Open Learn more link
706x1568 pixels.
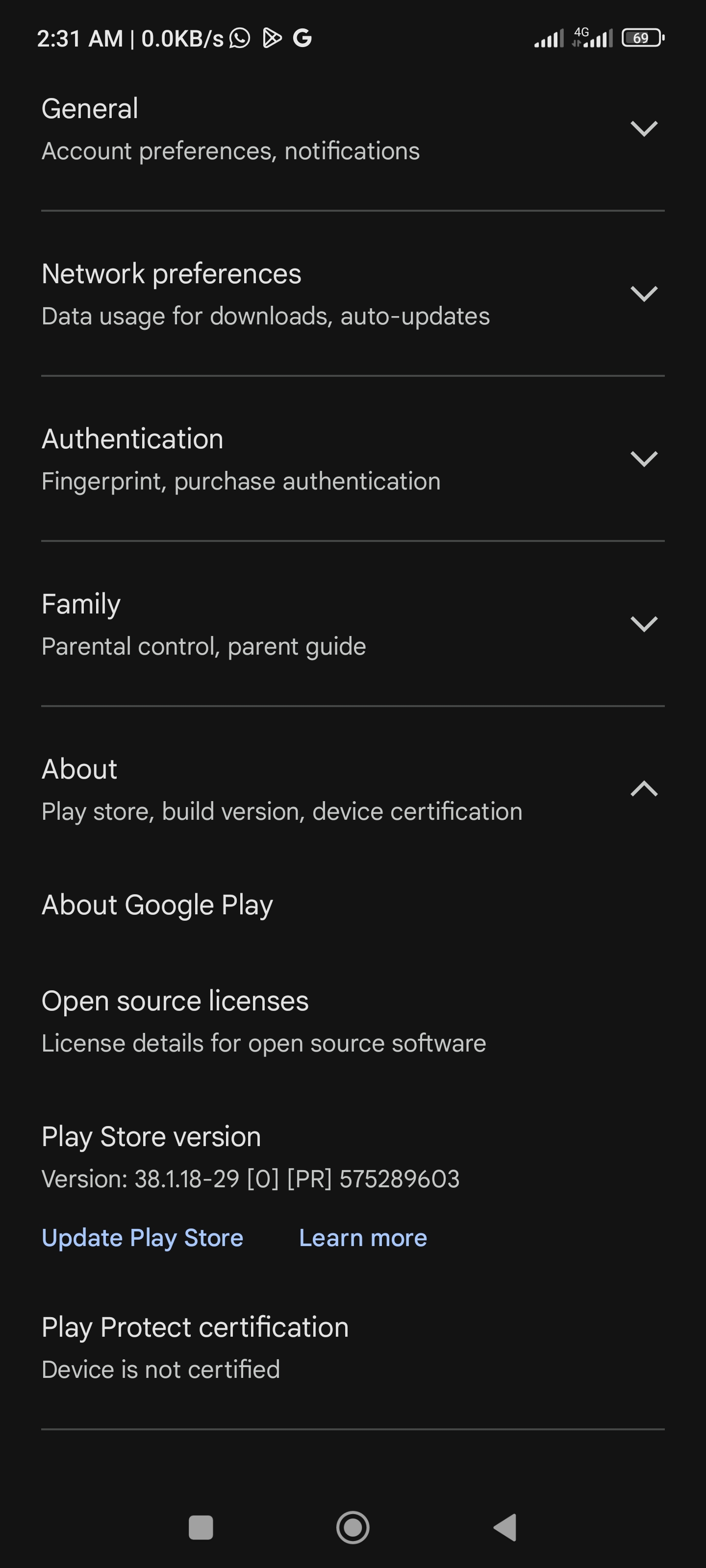coord(363,1238)
